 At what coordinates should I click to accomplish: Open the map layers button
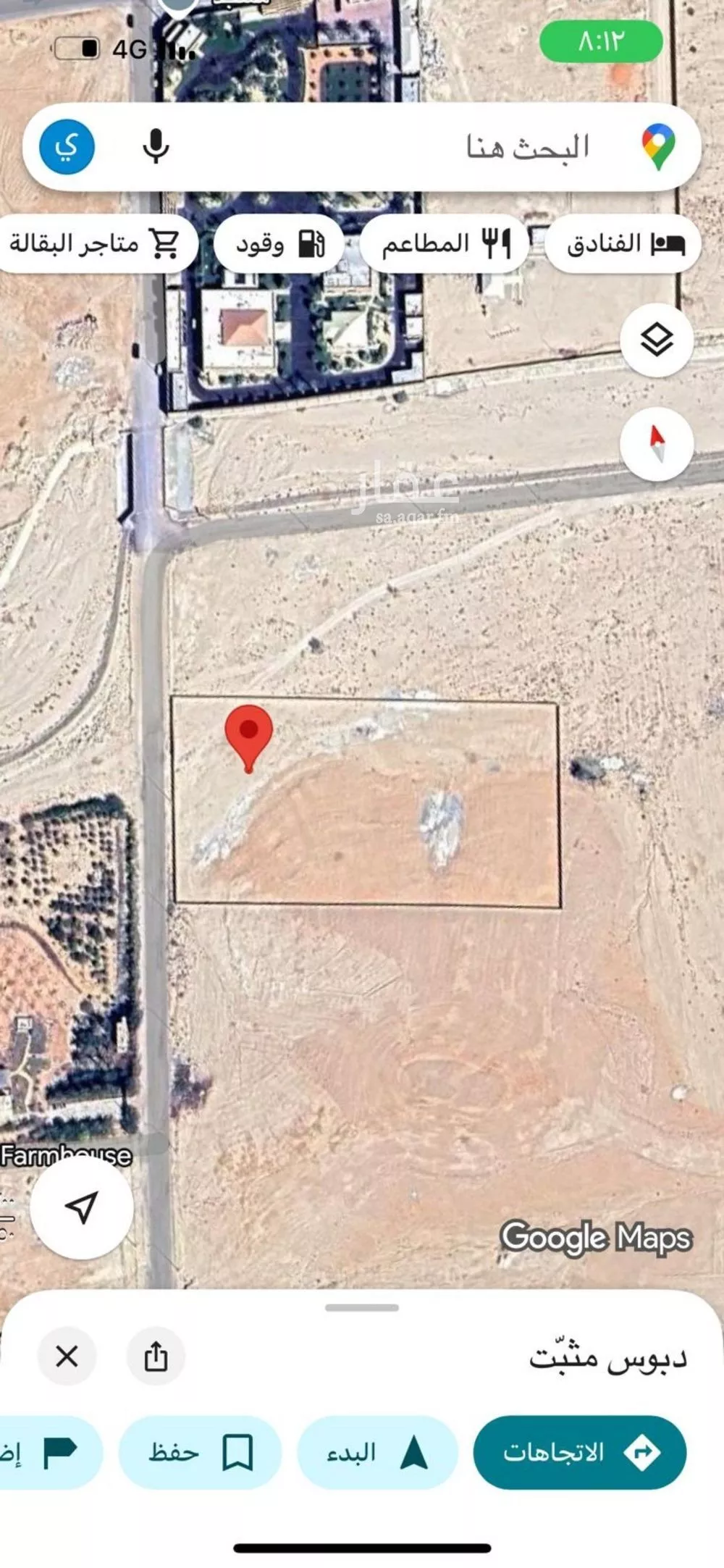657,340
